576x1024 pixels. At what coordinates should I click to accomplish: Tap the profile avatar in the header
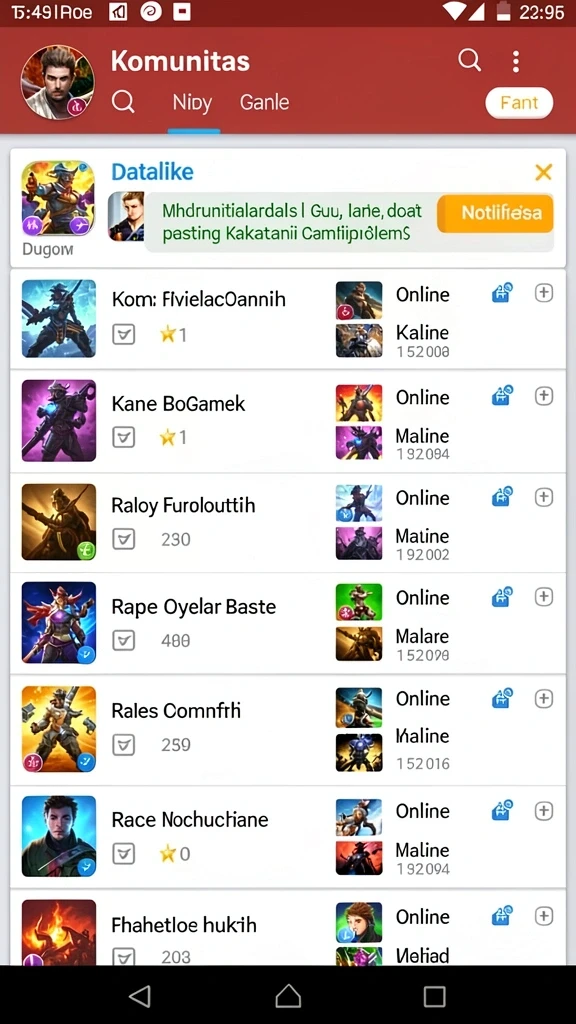point(59,82)
